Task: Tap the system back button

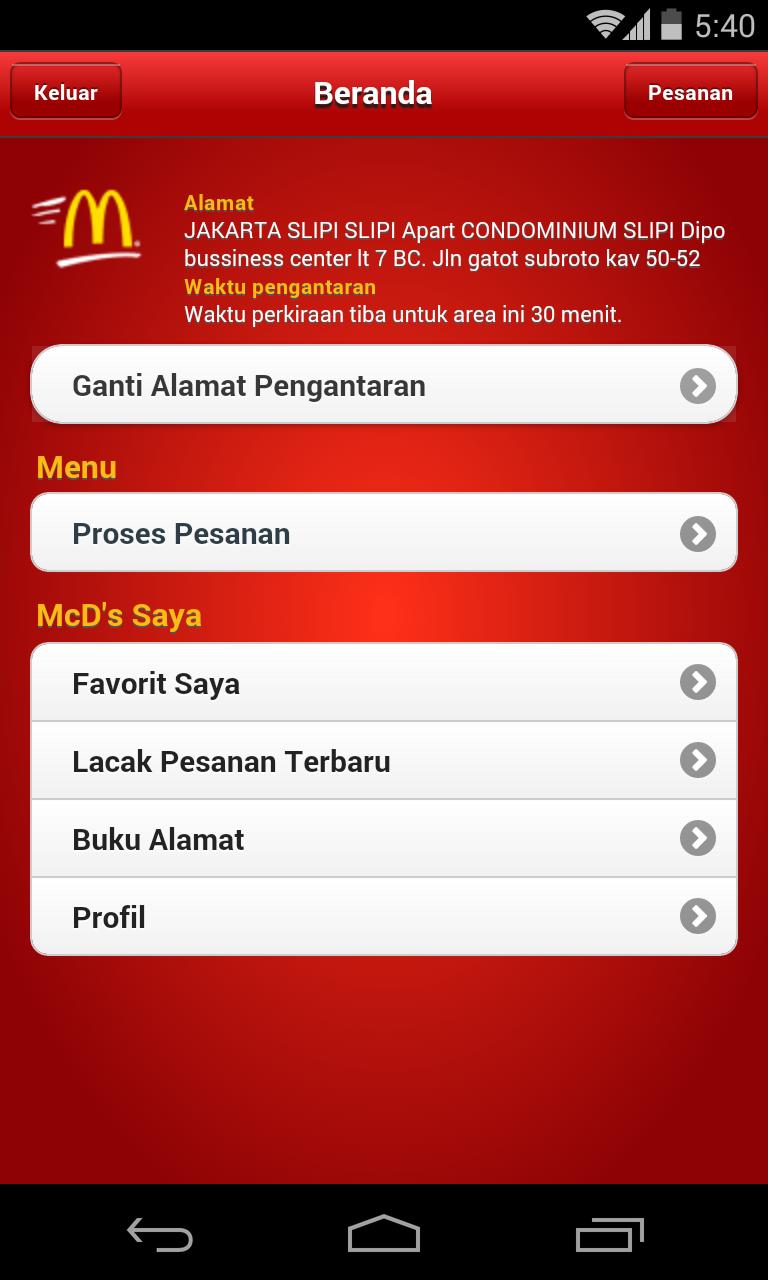Action: click(x=160, y=1235)
